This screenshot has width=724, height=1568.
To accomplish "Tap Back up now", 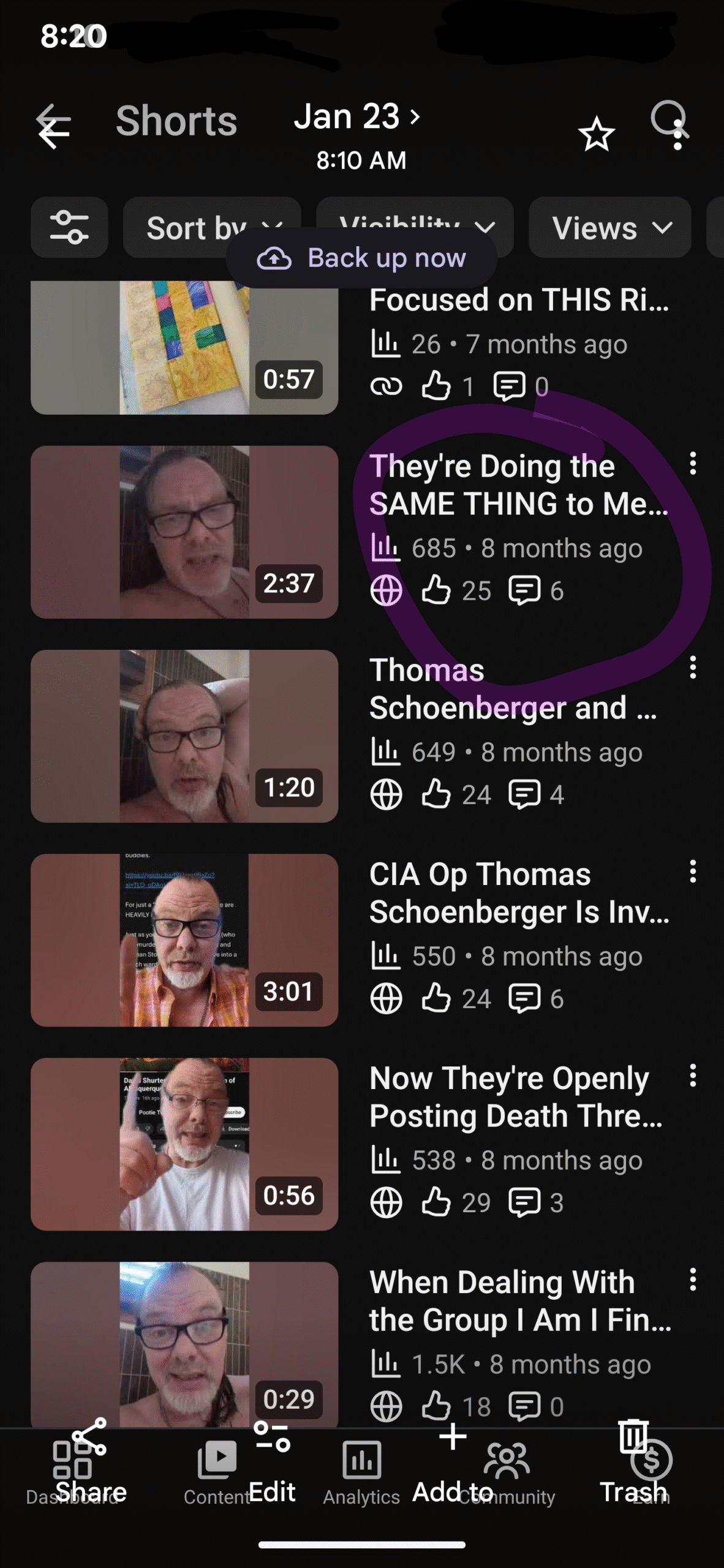I will [x=361, y=258].
